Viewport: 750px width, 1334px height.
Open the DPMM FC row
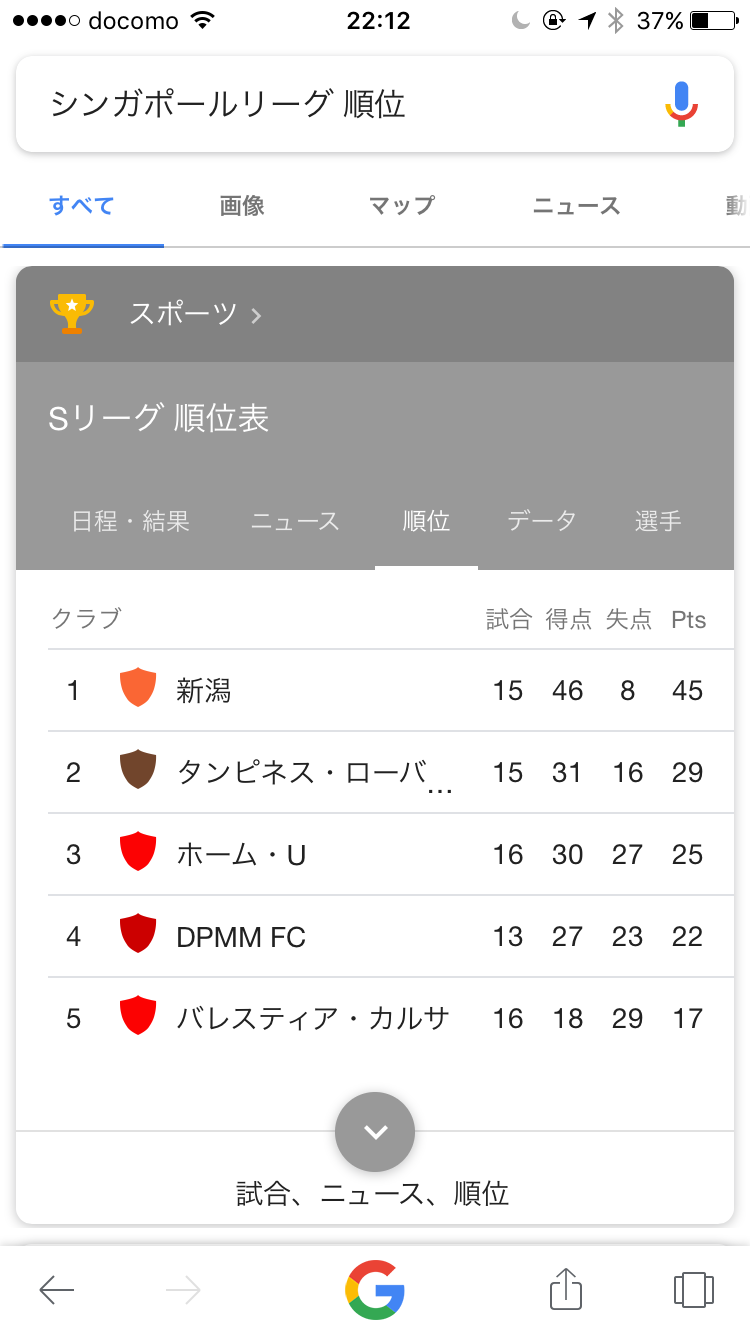pyautogui.click(x=375, y=936)
